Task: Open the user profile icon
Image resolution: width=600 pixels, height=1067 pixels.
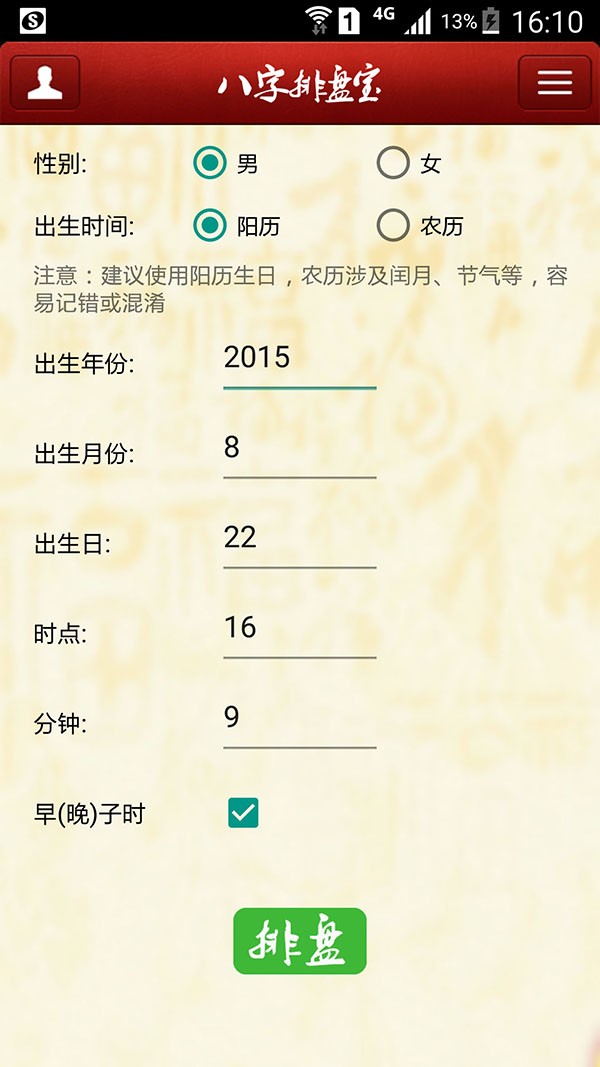Action: pyautogui.click(x=45, y=82)
